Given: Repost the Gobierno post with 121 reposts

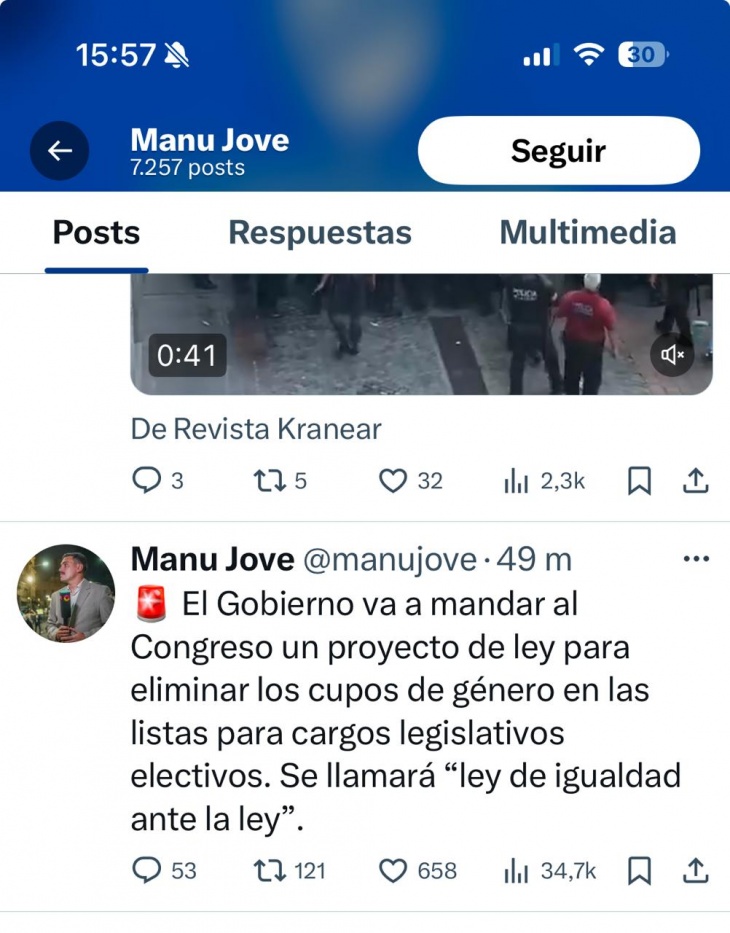Looking at the screenshot, I should (x=267, y=871).
